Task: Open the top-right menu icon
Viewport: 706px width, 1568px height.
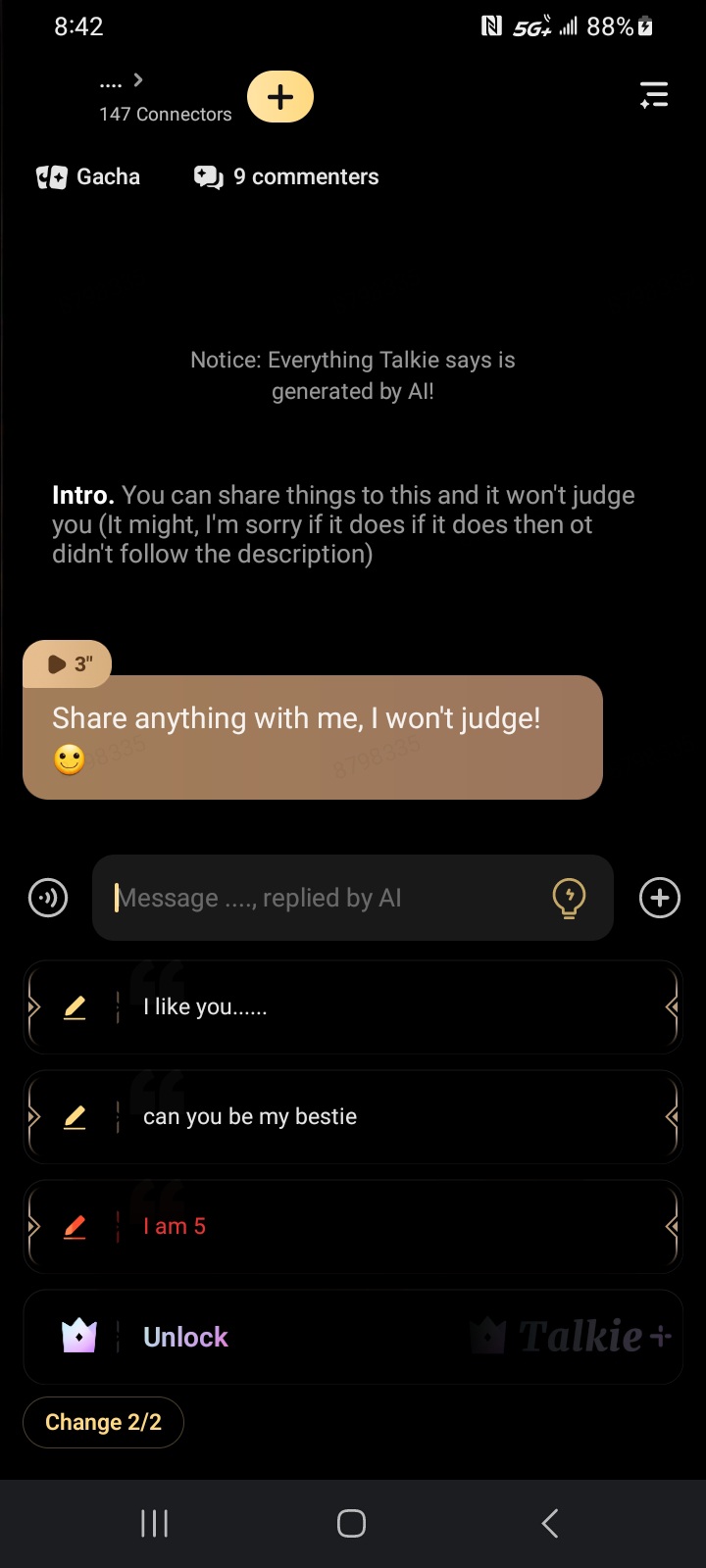Action: [x=654, y=95]
